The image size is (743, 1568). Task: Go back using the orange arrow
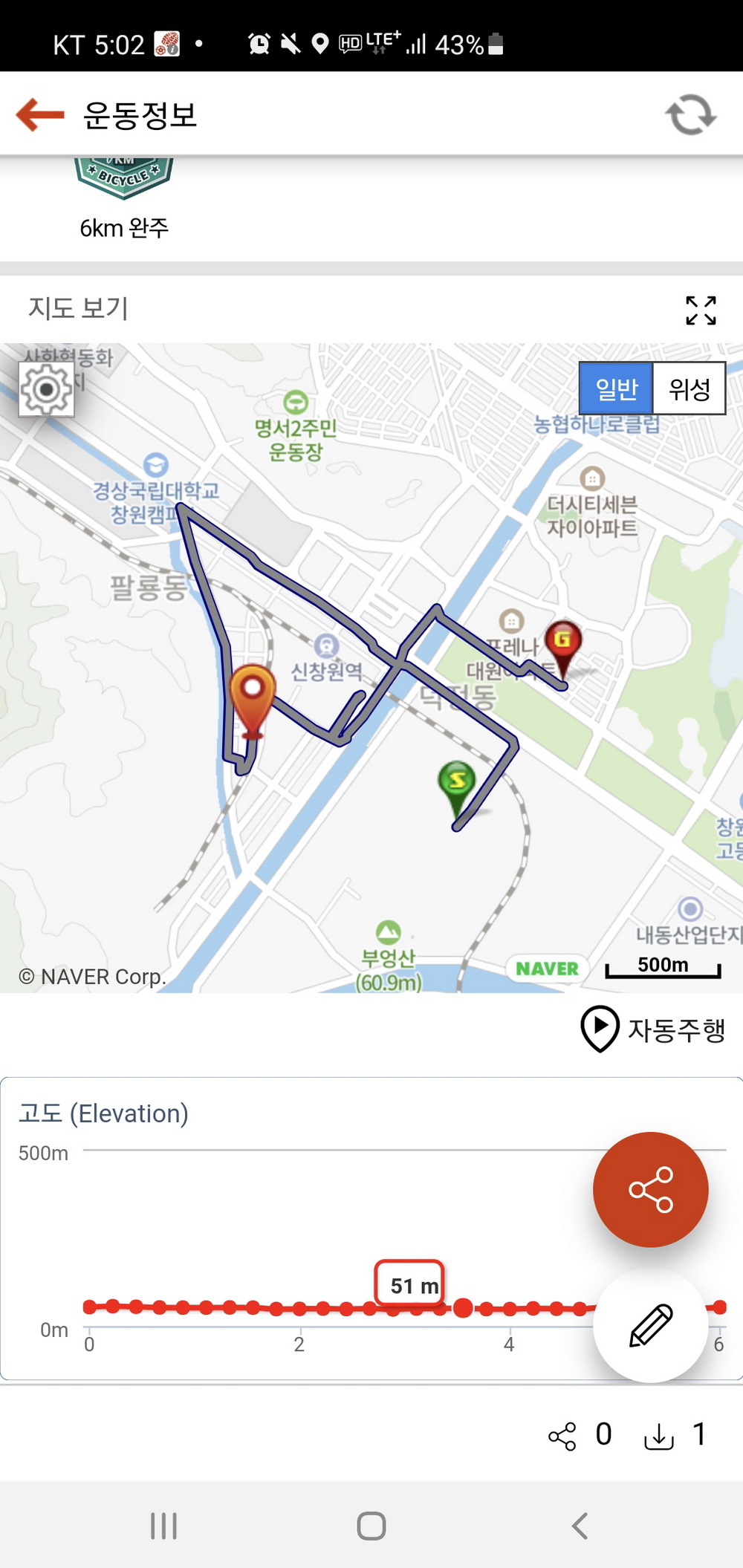click(x=40, y=114)
